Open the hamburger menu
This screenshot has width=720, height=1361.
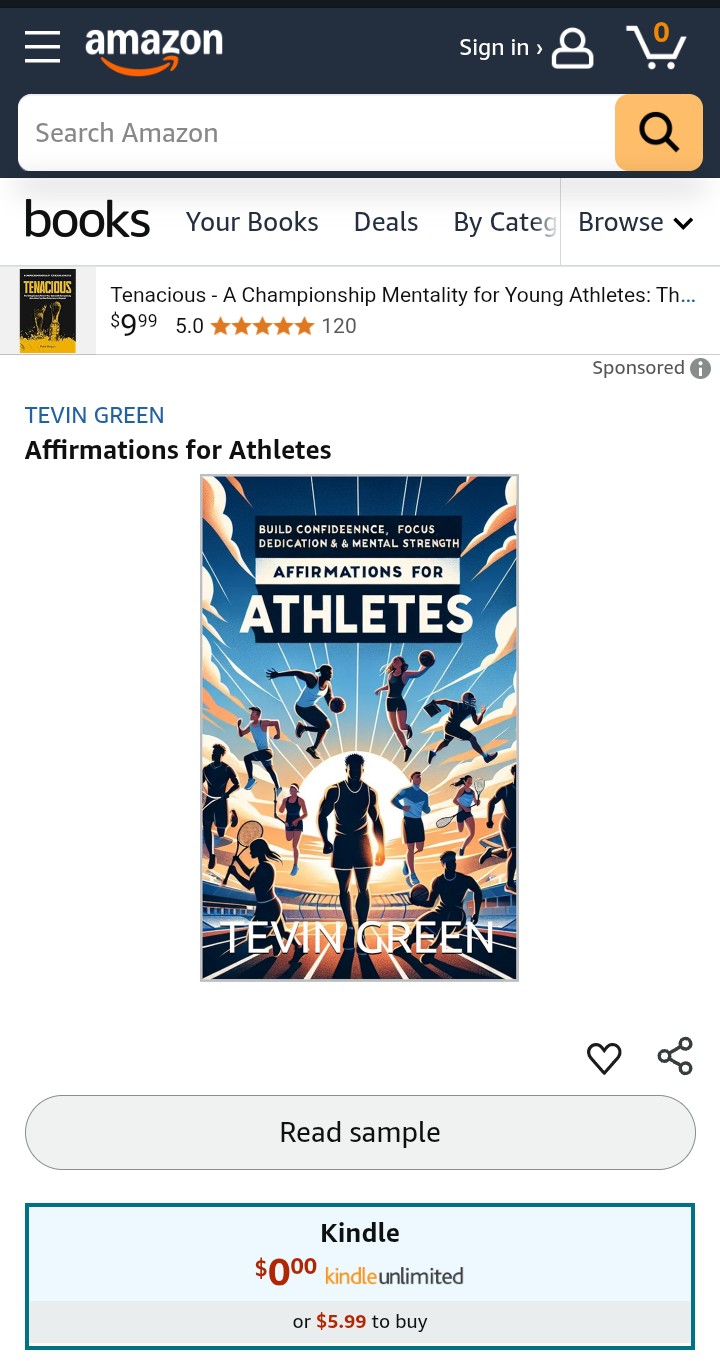(42, 47)
